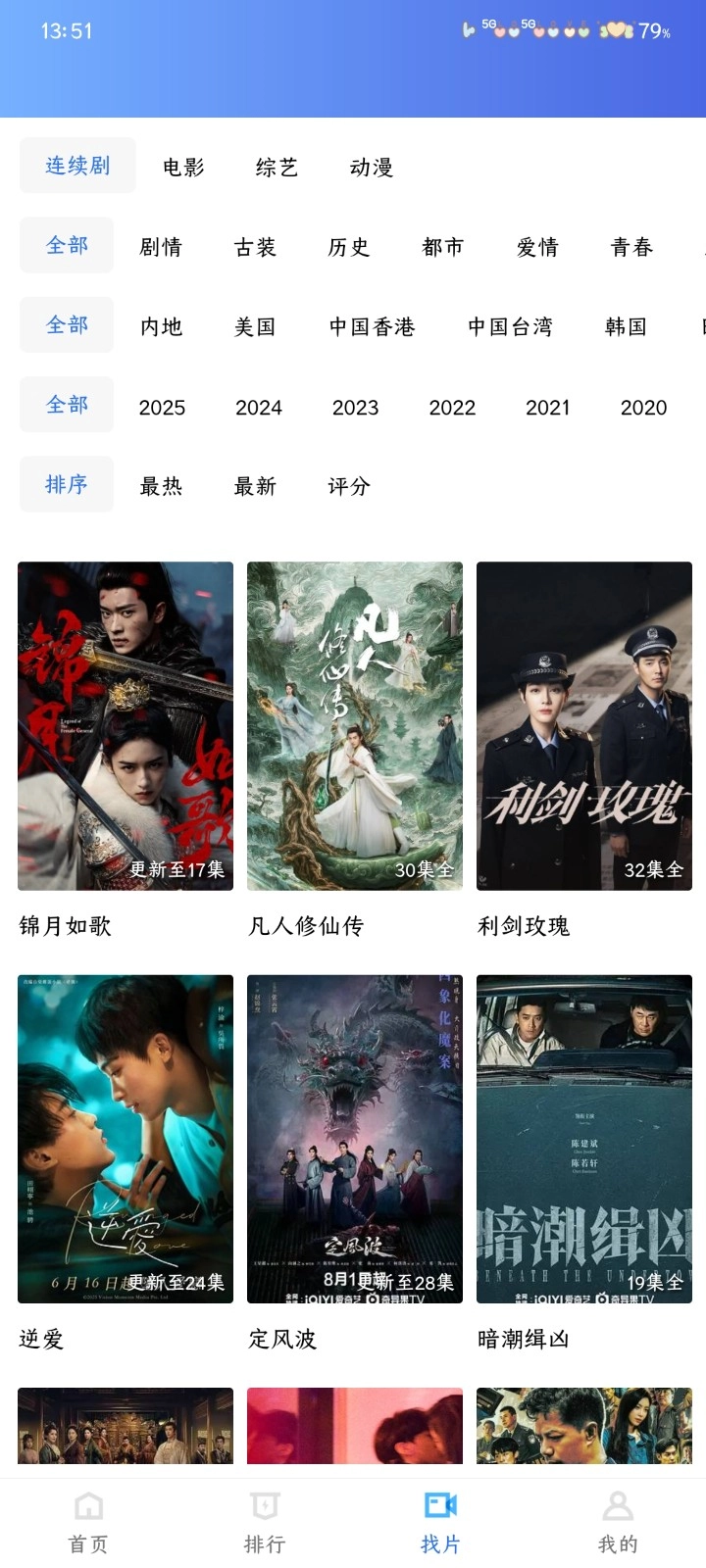Select the 韩国 region filter
Viewport: 706px width, 1568px height.
(x=626, y=326)
